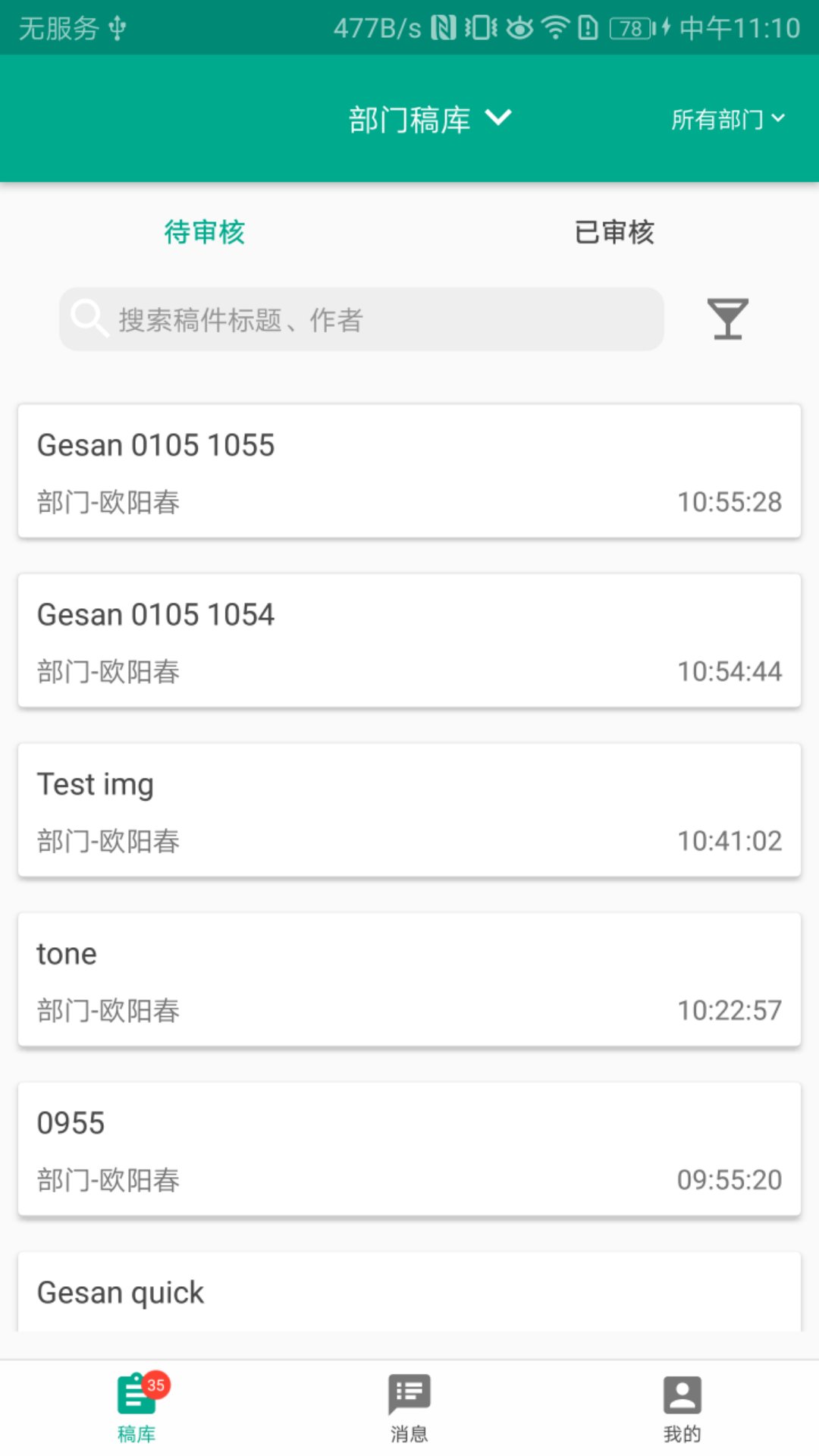The width and height of the screenshot is (819, 1456).
Task: Open the Gesan 0105 1054 manuscript
Action: point(409,641)
